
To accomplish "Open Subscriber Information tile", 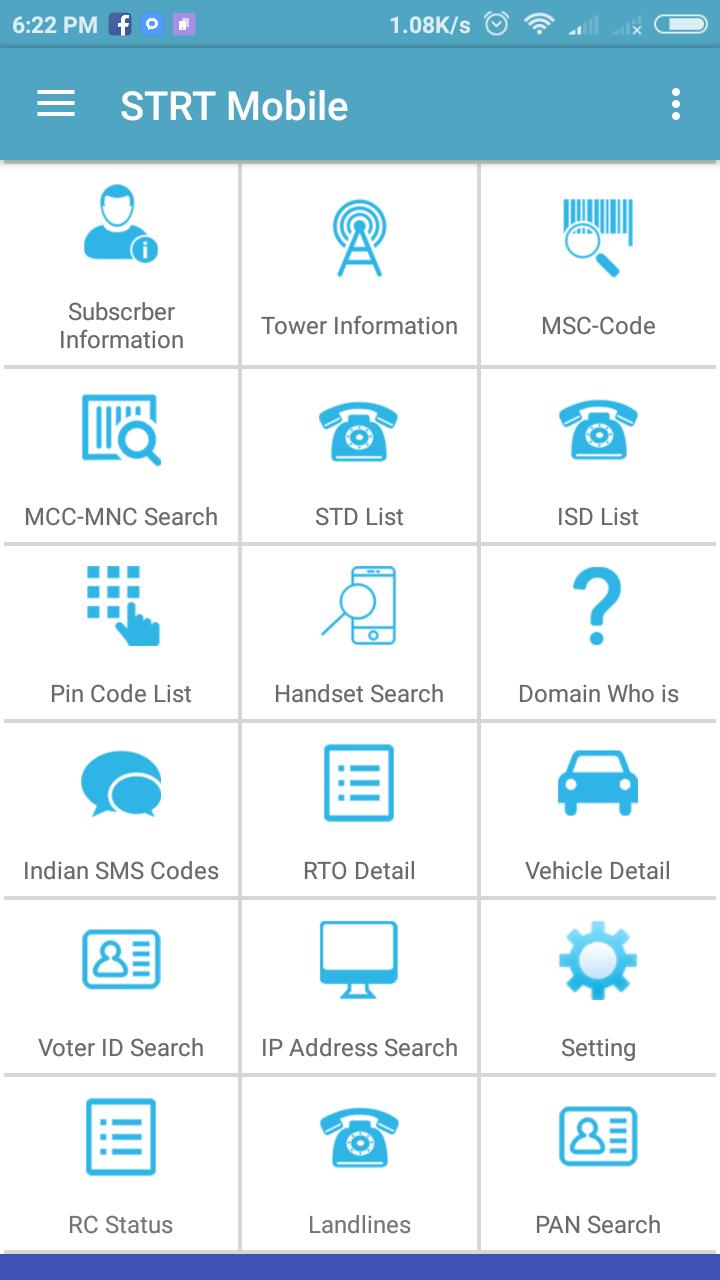I will 120,266.
